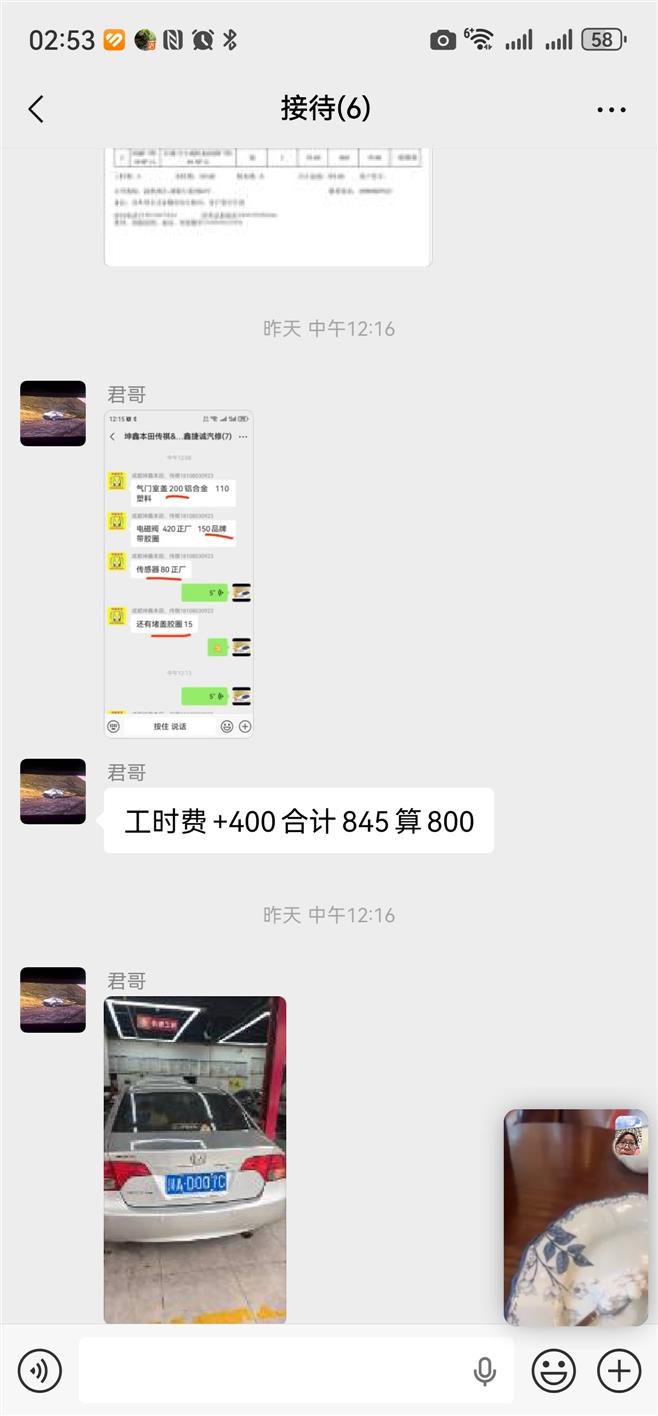Return to the floating video call window
Screen dimensions: 658x1416
[x=575, y=1217]
